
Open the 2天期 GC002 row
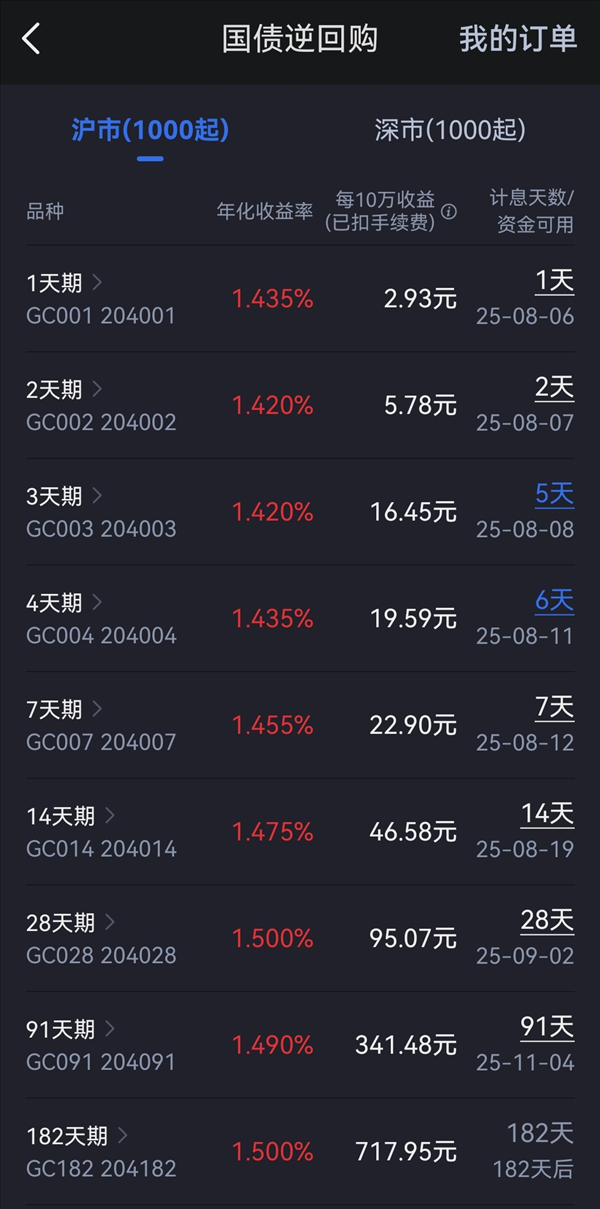click(x=300, y=406)
